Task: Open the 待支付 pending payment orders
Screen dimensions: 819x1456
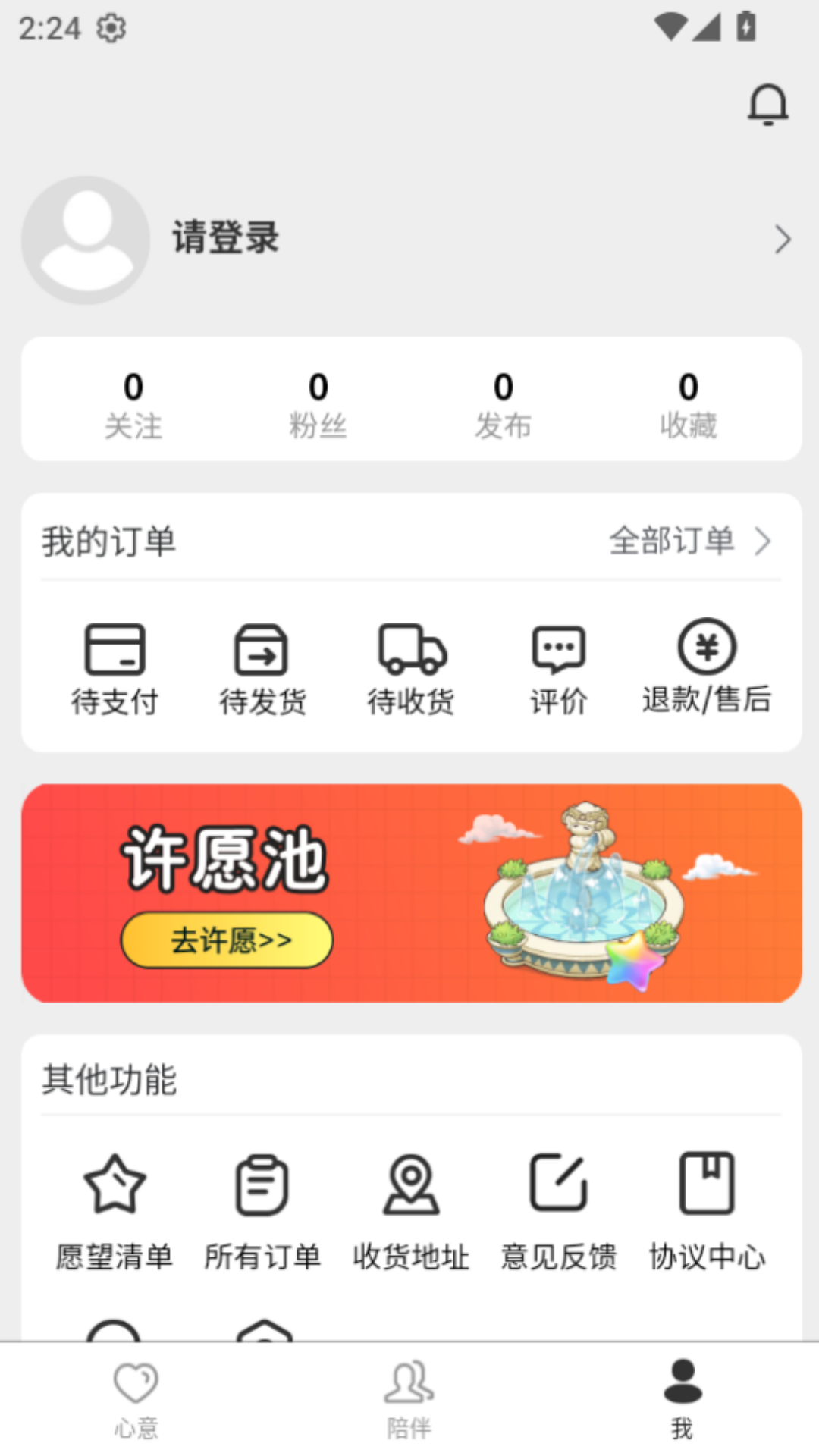Action: coord(115,667)
